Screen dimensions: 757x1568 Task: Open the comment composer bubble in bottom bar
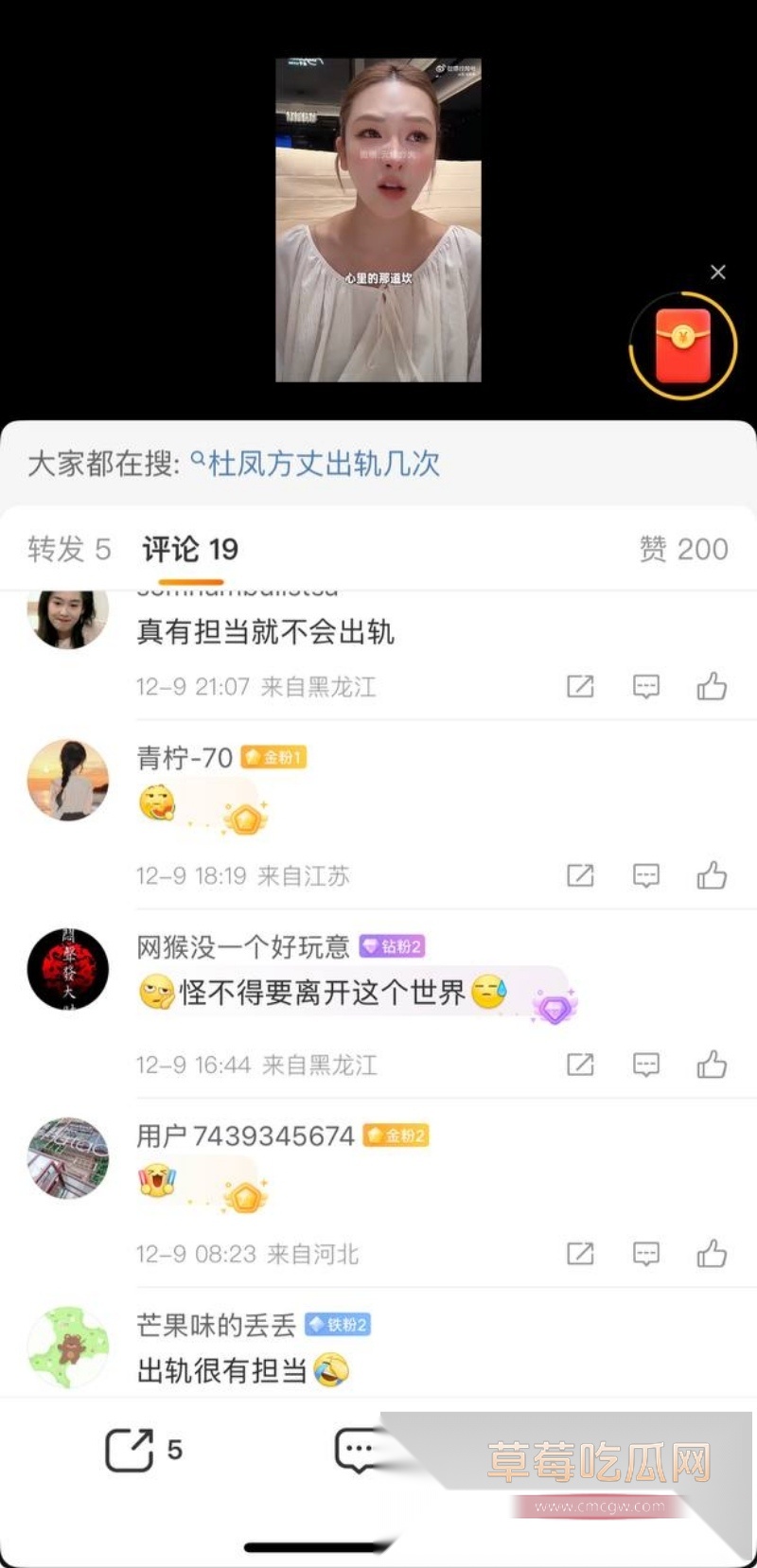click(358, 1449)
